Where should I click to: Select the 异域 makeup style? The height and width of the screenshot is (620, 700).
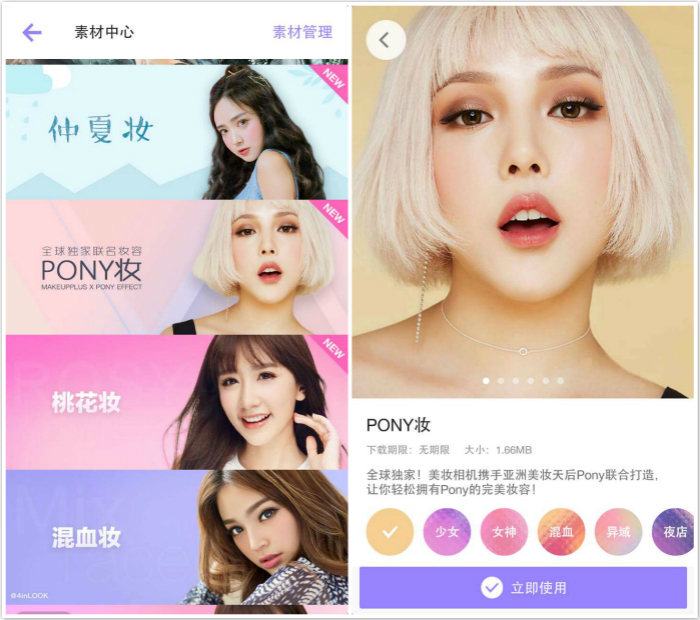(618, 532)
